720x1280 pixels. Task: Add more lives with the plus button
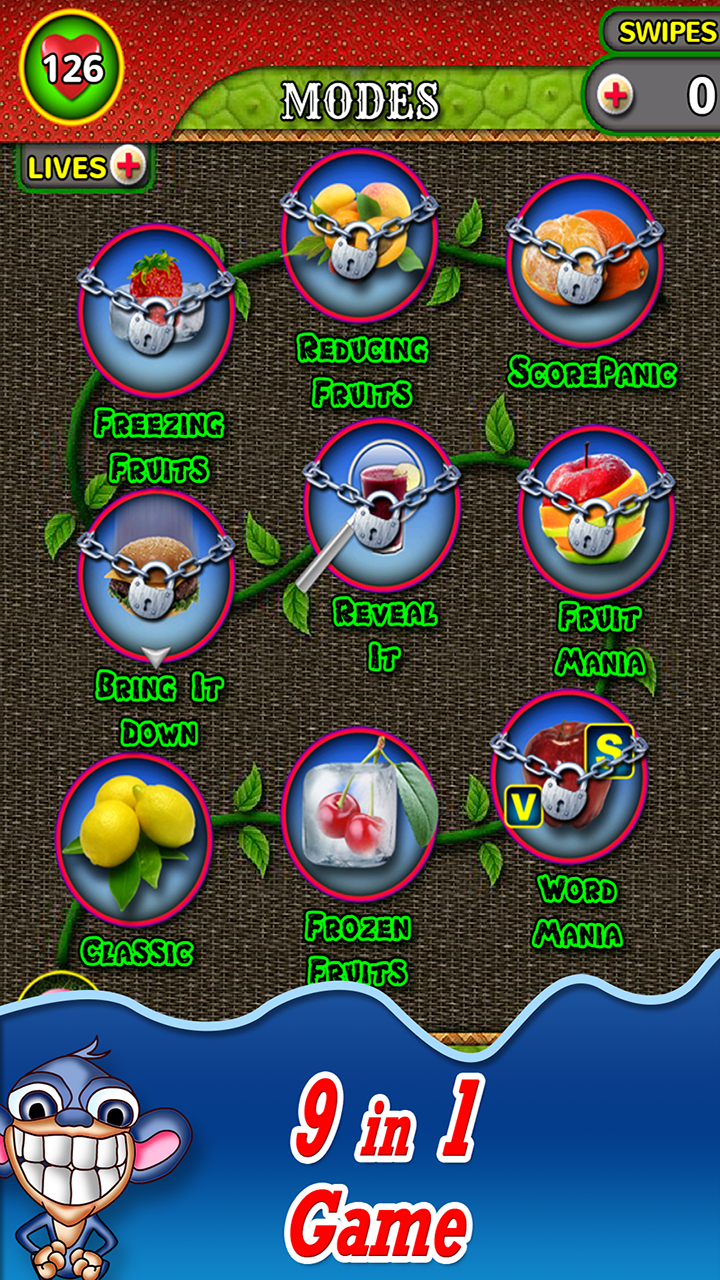pos(128,165)
